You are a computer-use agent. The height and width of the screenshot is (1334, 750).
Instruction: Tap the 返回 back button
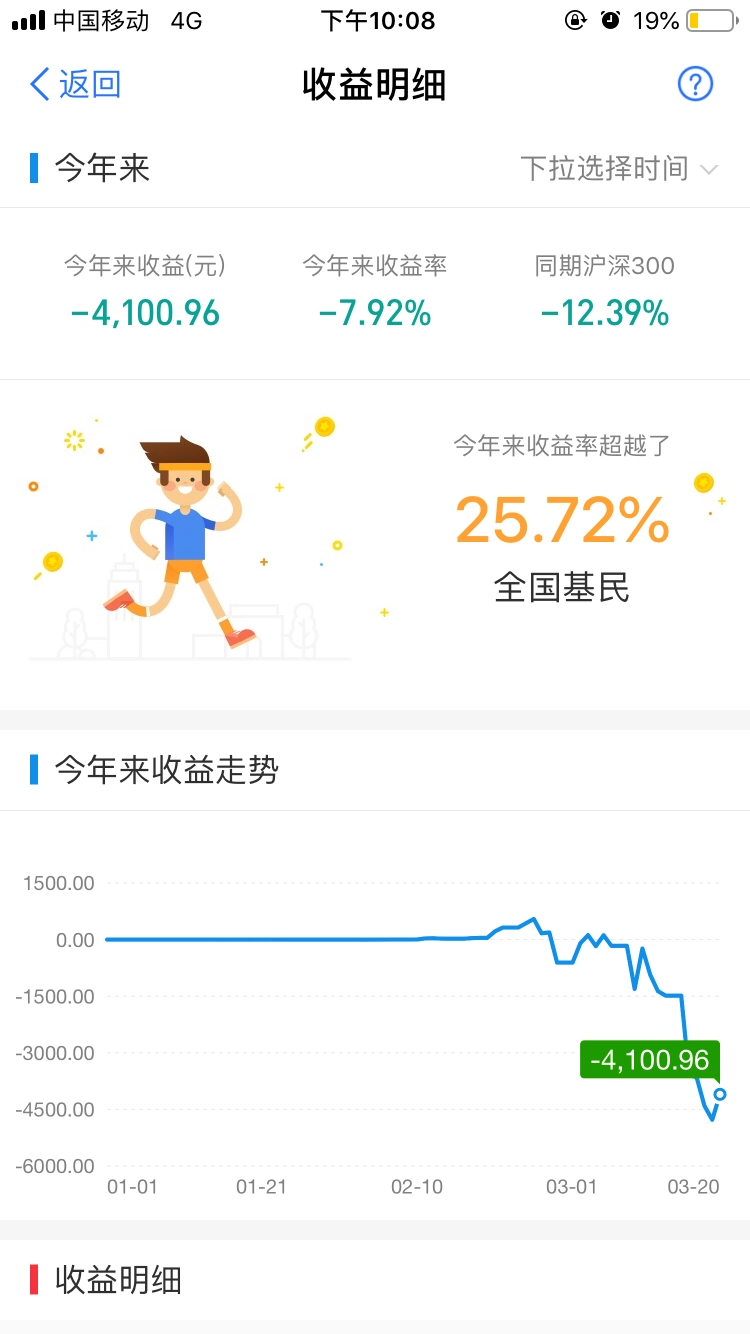pyautogui.click(x=72, y=85)
